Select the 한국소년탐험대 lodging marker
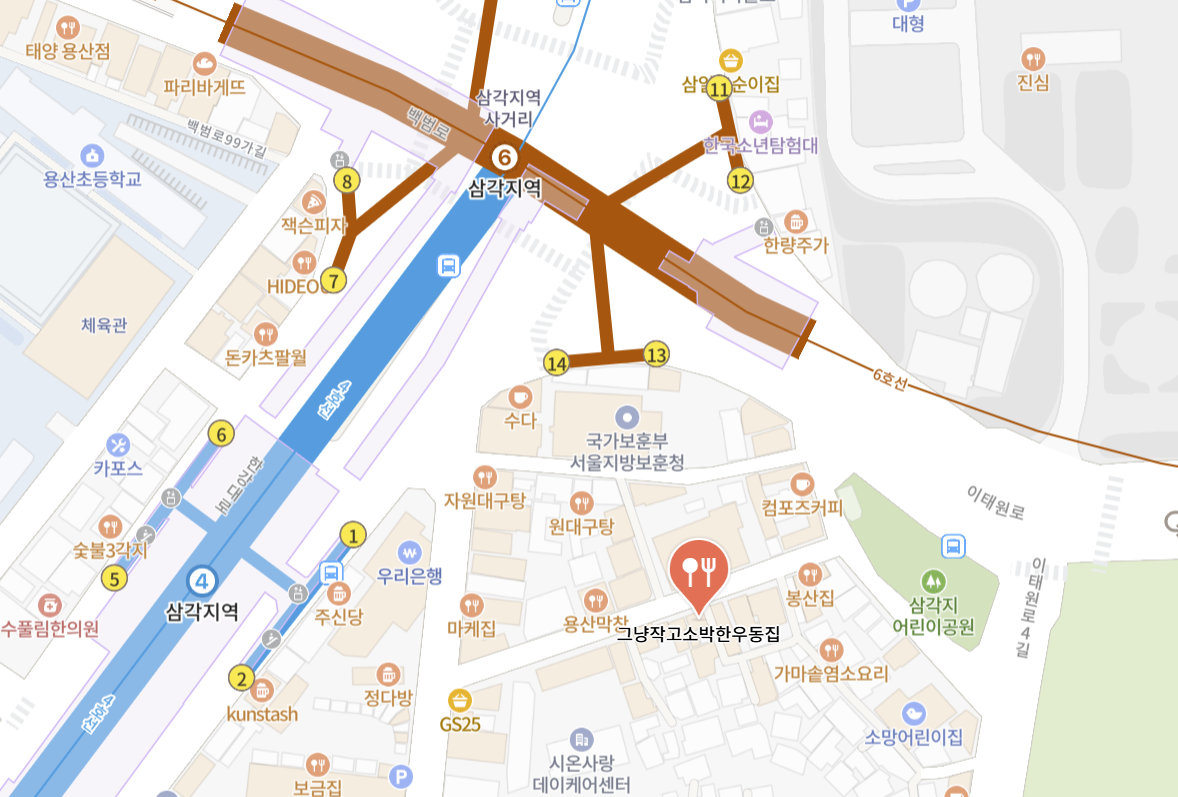Viewport: 1178px width, 797px height. tap(761, 122)
